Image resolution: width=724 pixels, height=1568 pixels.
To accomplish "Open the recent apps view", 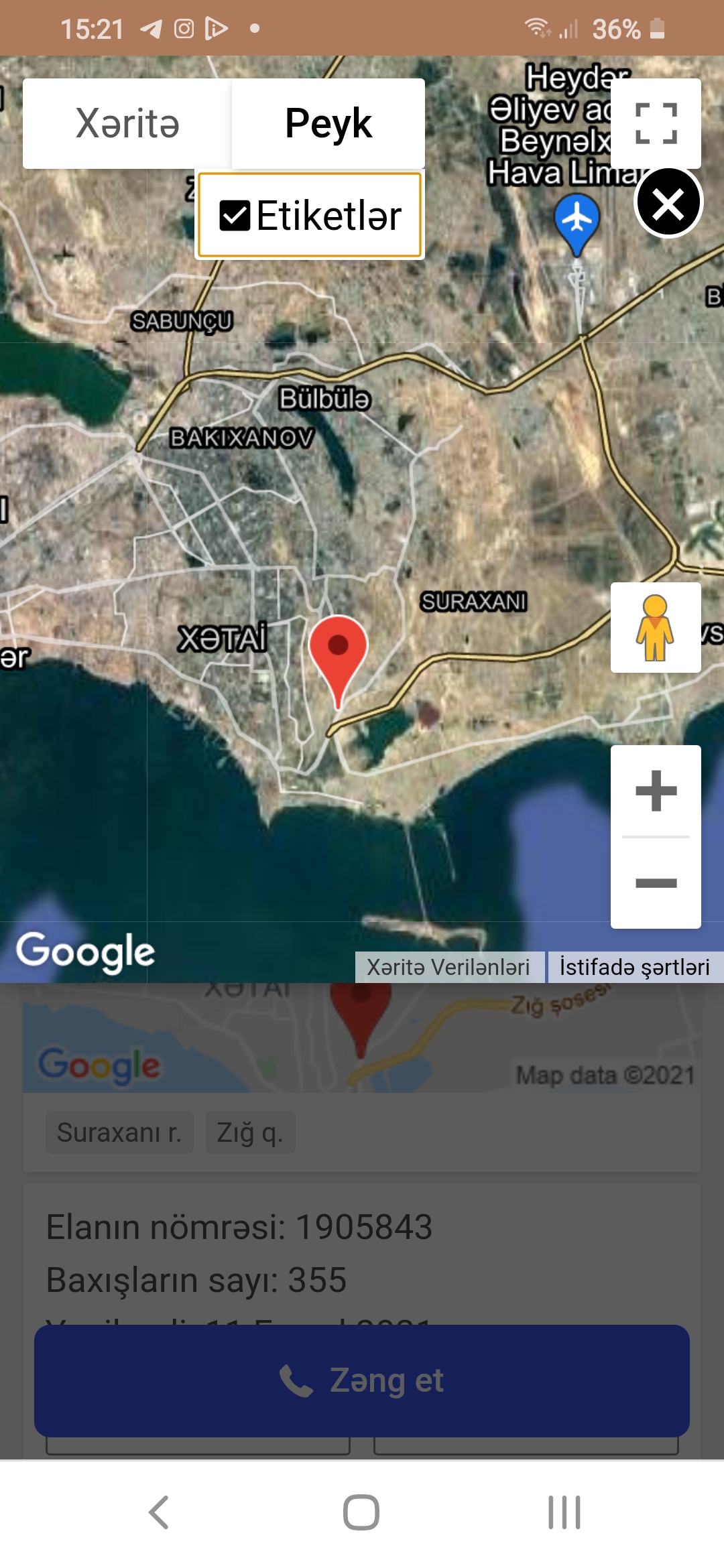I will [x=564, y=1512].
